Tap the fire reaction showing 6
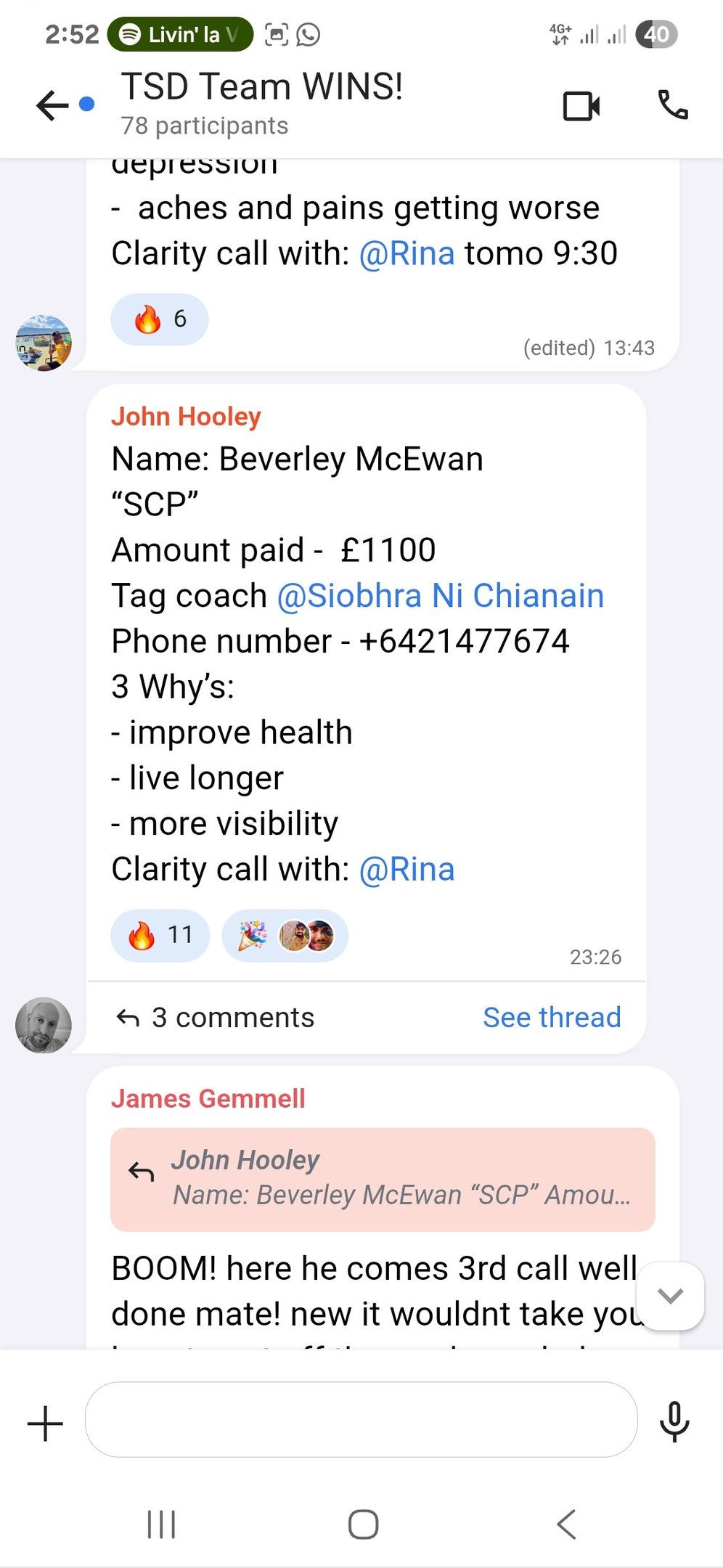 (160, 319)
